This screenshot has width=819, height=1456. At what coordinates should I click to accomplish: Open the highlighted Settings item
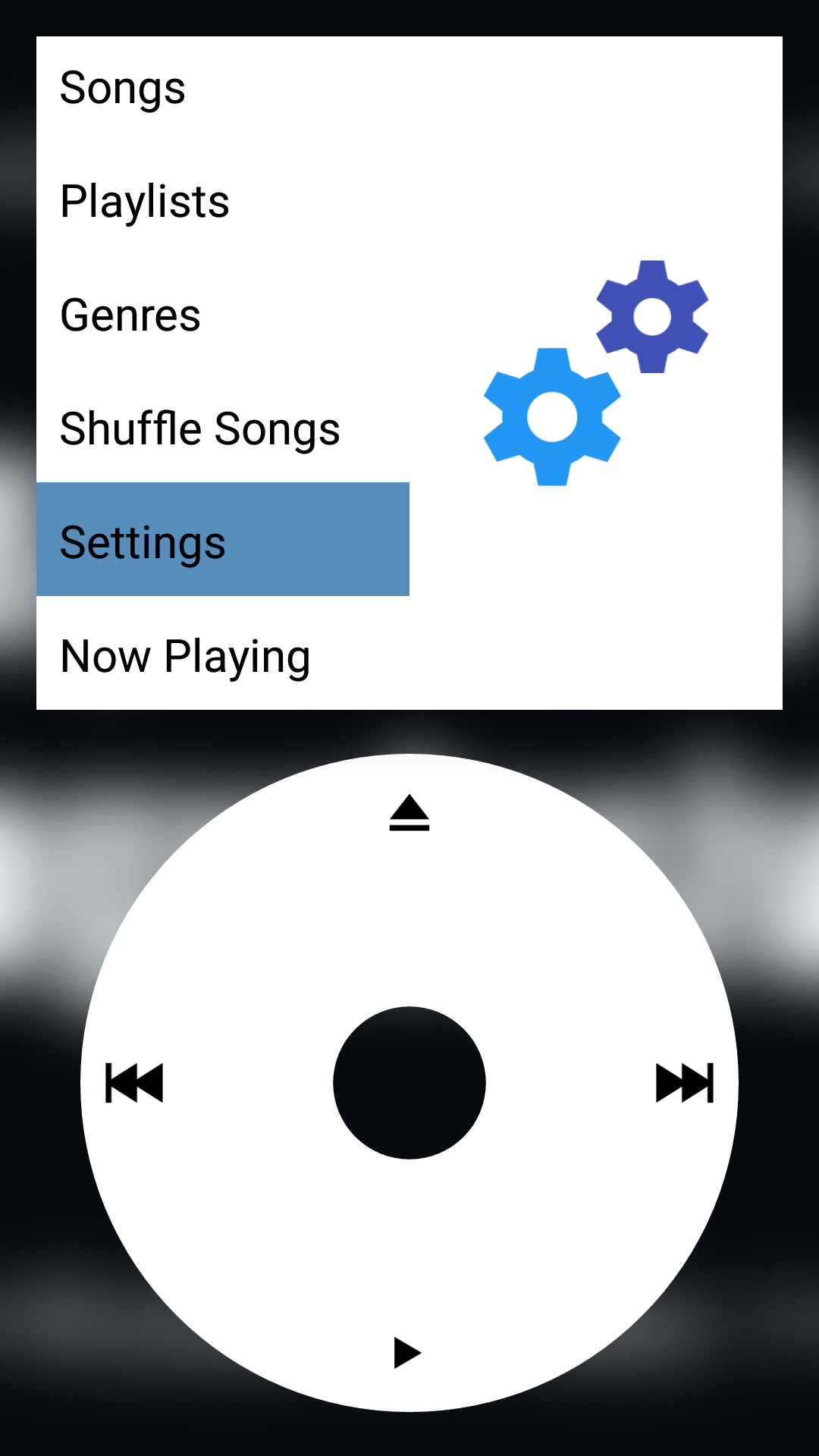click(223, 539)
